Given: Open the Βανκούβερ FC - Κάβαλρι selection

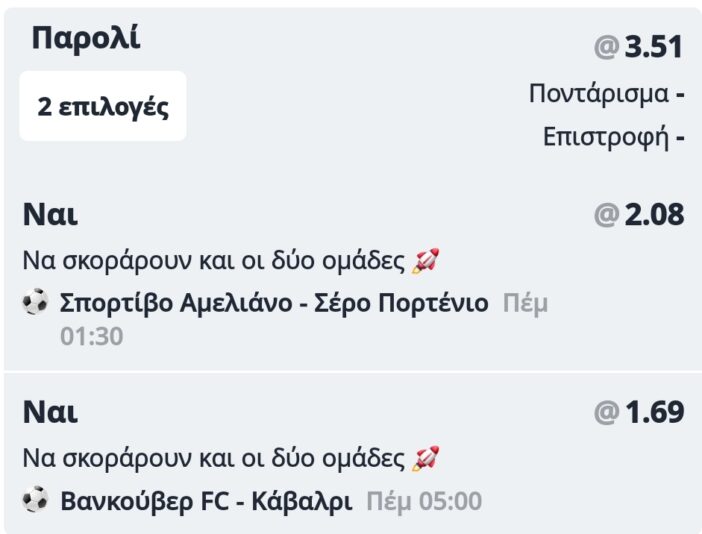Looking at the screenshot, I should click(x=206, y=500).
